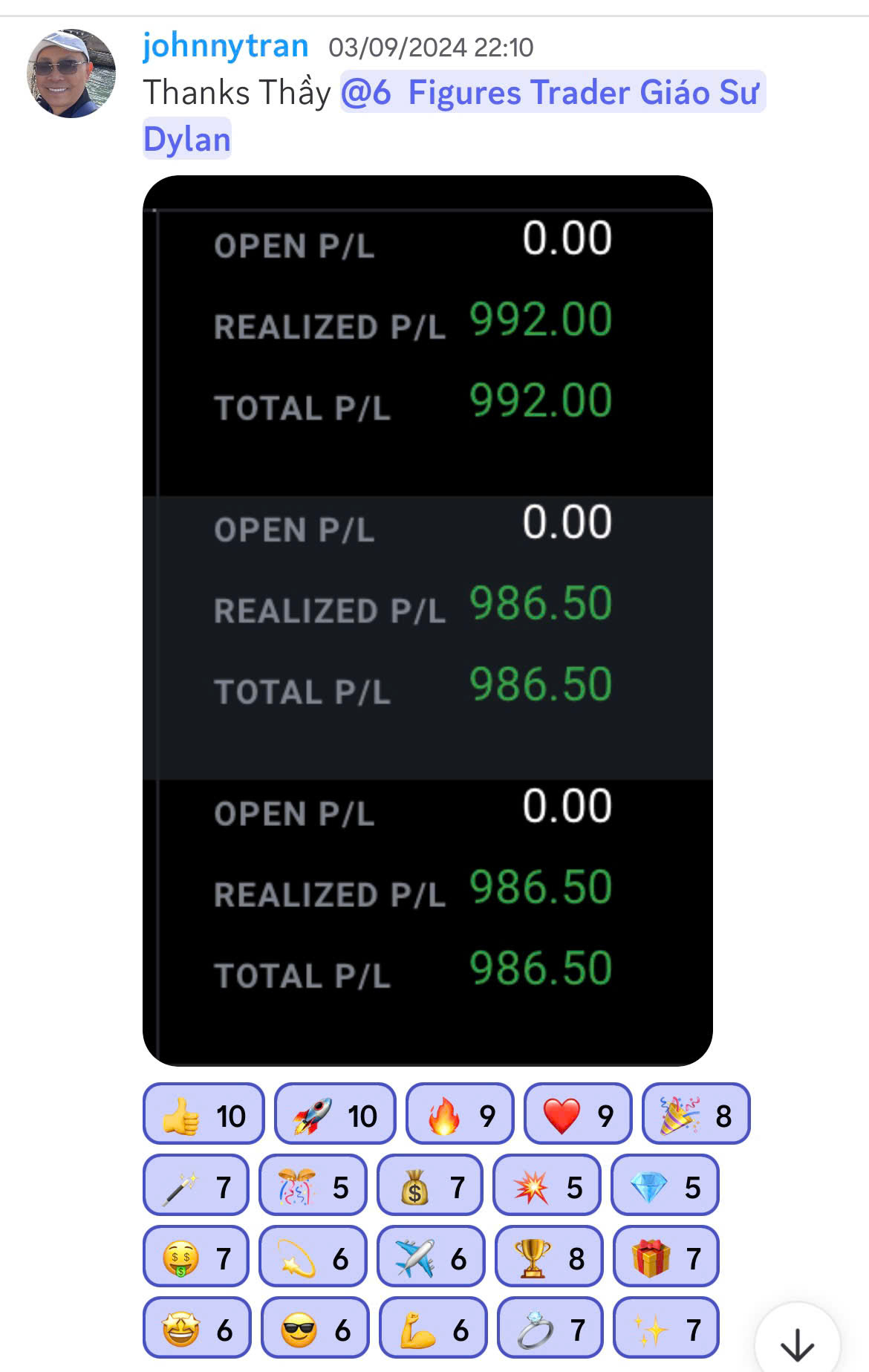869x1372 pixels.
Task: Add a red heart reaction
Action: pyautogui.click(x=578, y=1113)
